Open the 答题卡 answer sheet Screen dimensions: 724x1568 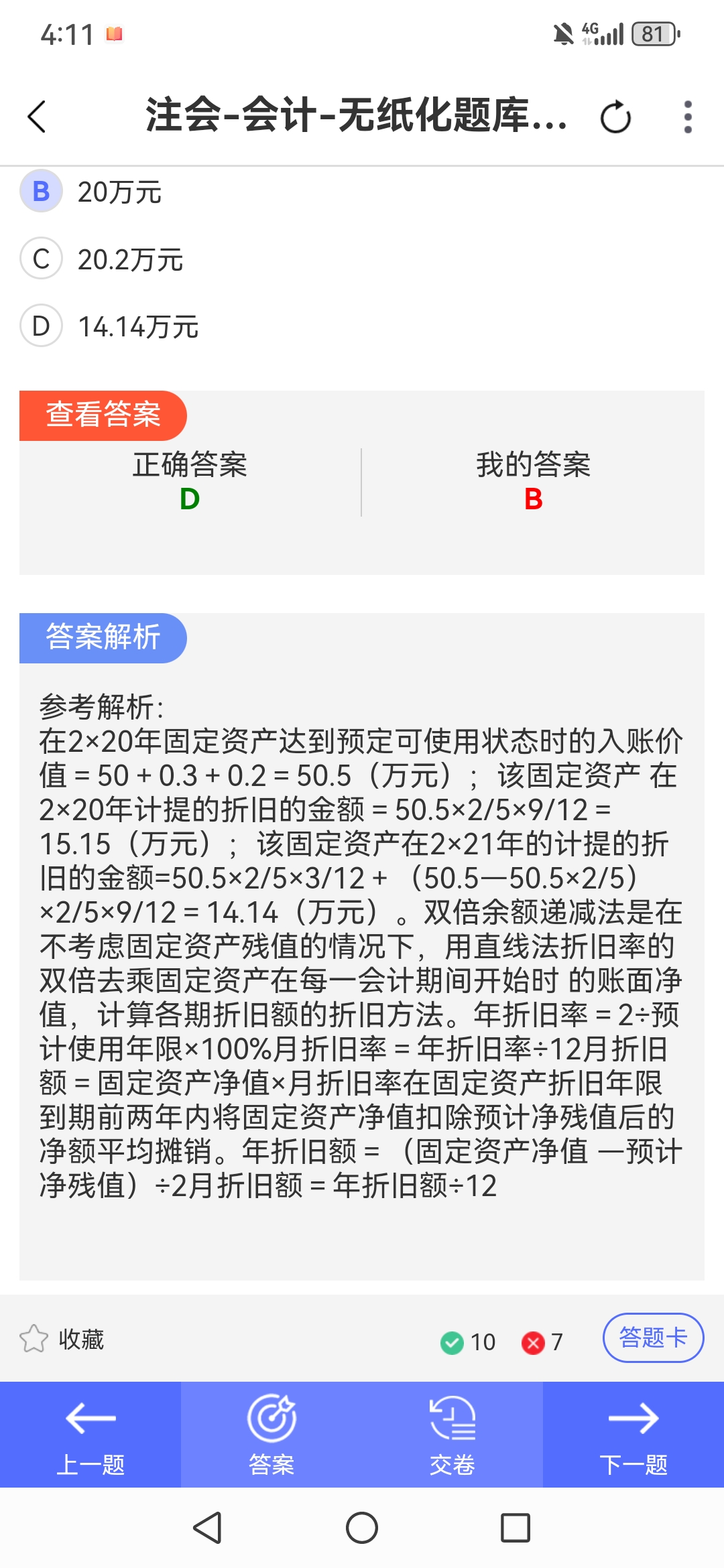[653, 1337]
